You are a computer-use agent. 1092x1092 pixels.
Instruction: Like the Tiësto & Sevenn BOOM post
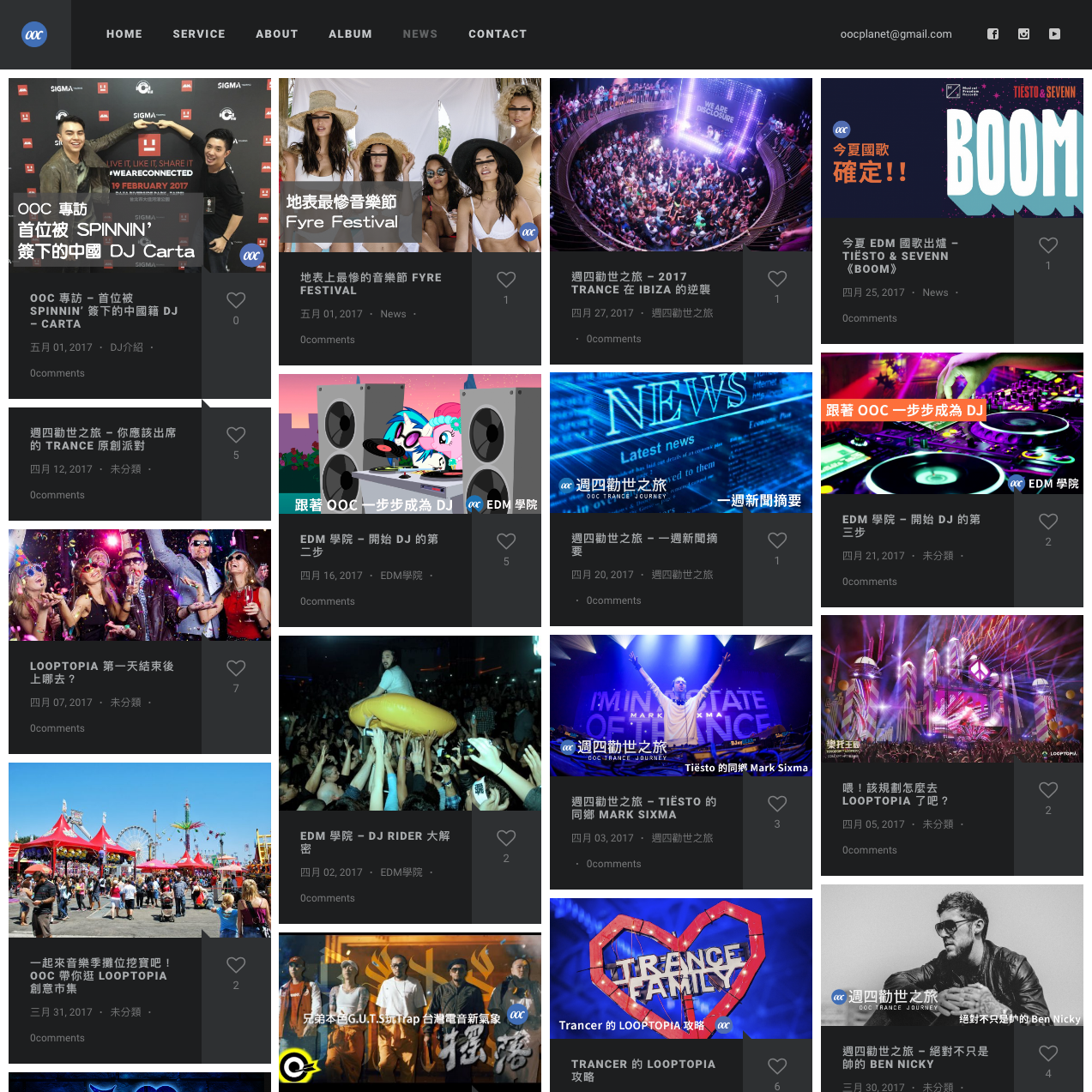point(1048,245)
